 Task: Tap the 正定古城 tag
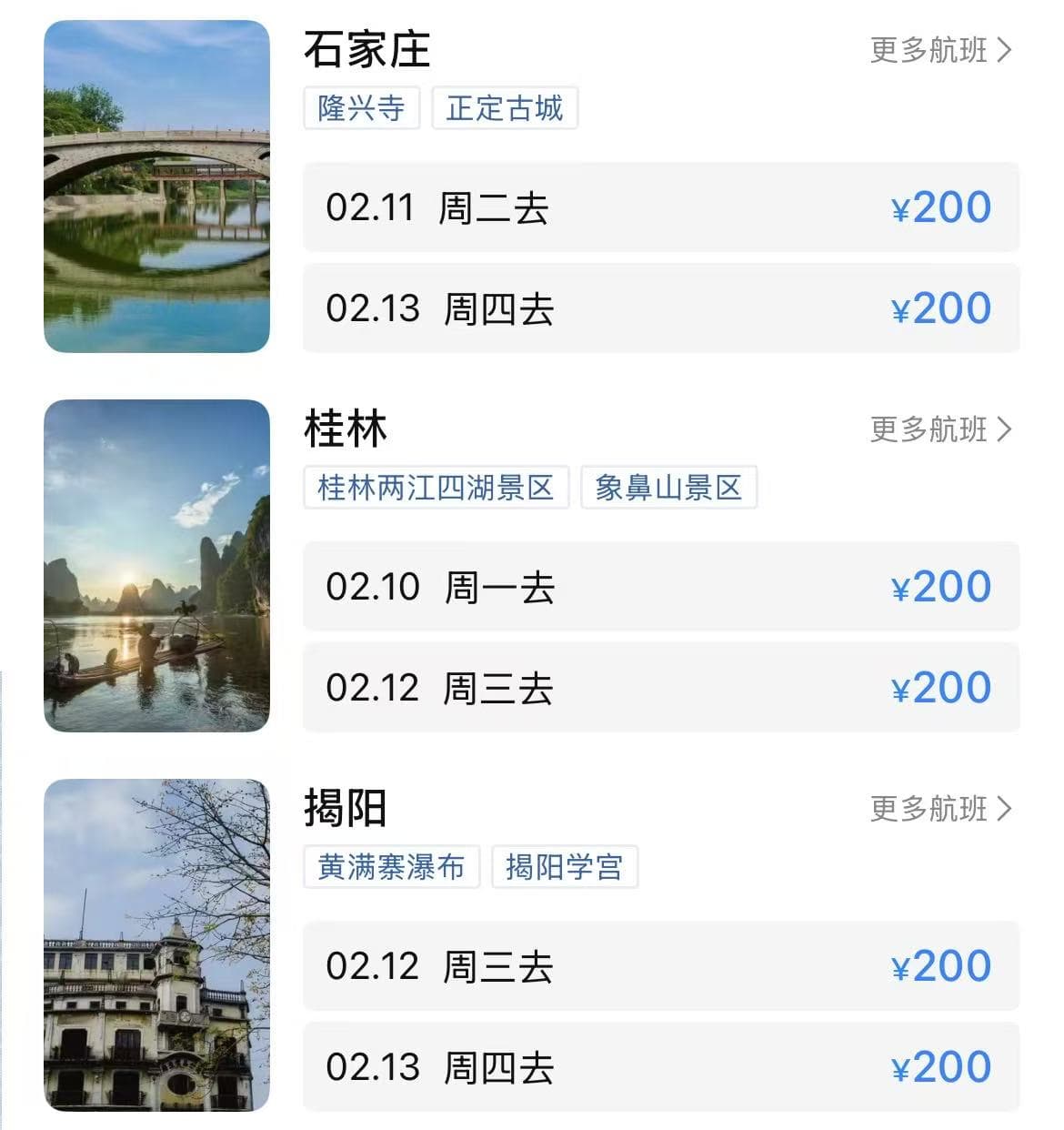tap(505, 108)
